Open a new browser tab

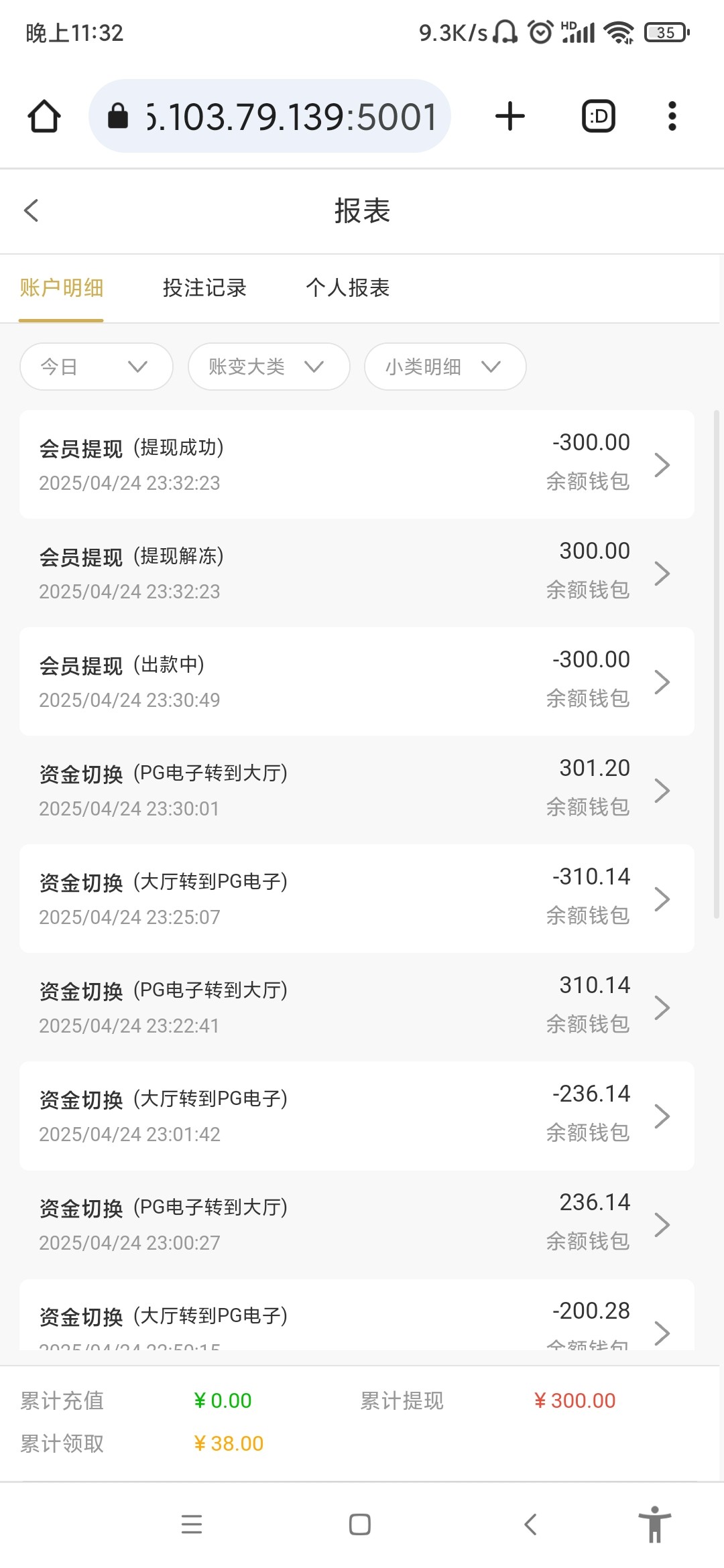pyautogui.click(x=509, y=117)
